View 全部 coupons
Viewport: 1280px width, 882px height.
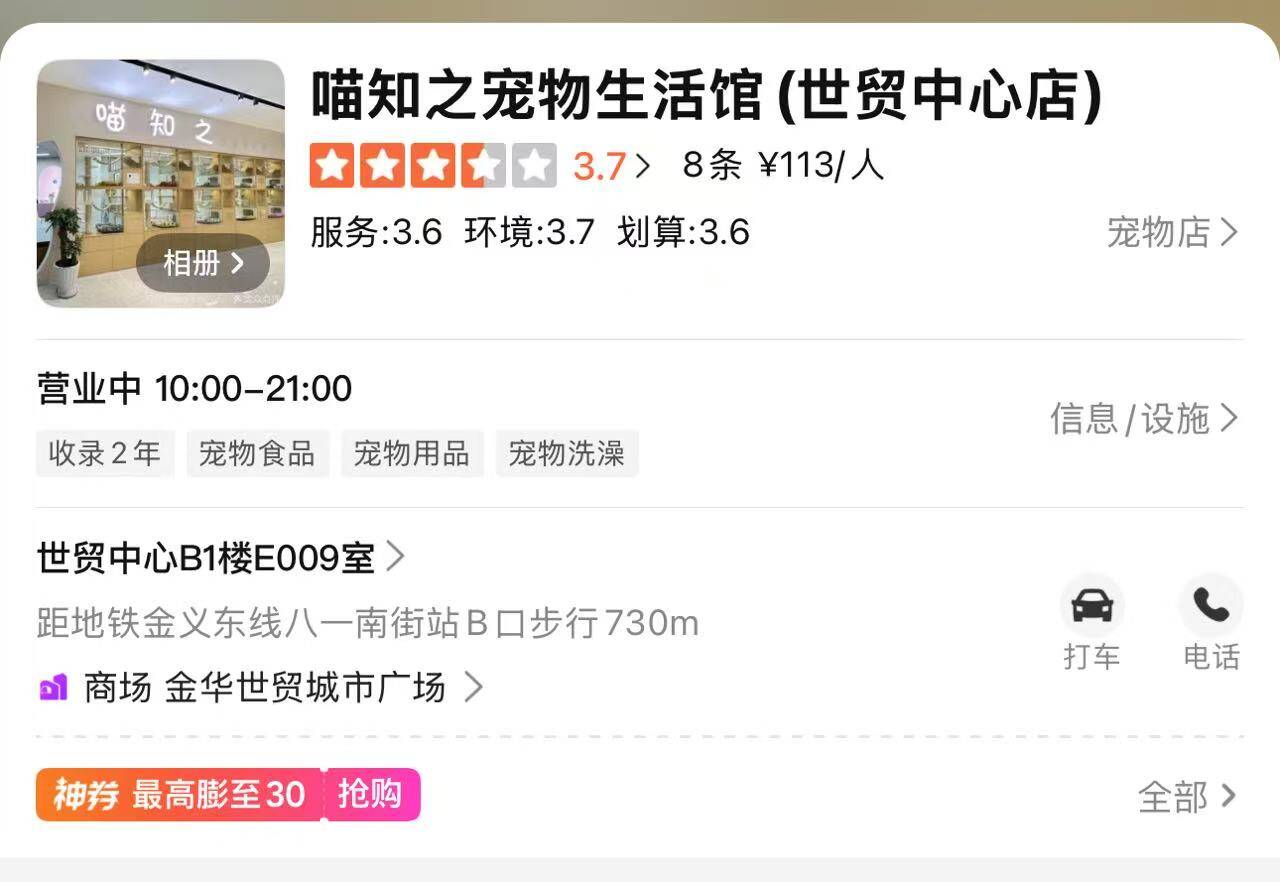point(1186,797)
